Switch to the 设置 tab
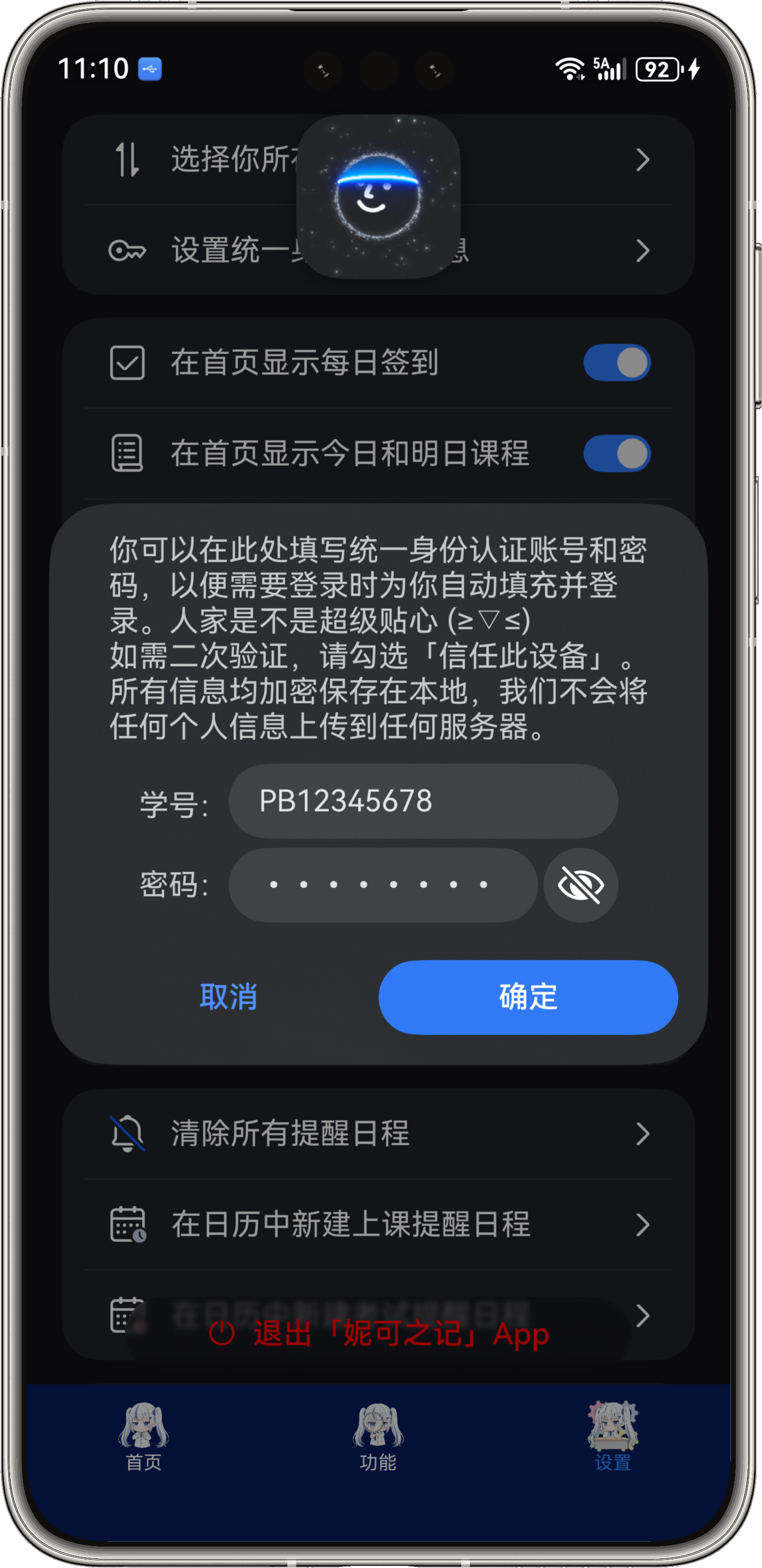Viewport: 762px width, 1568px height. pos(613,1436)
